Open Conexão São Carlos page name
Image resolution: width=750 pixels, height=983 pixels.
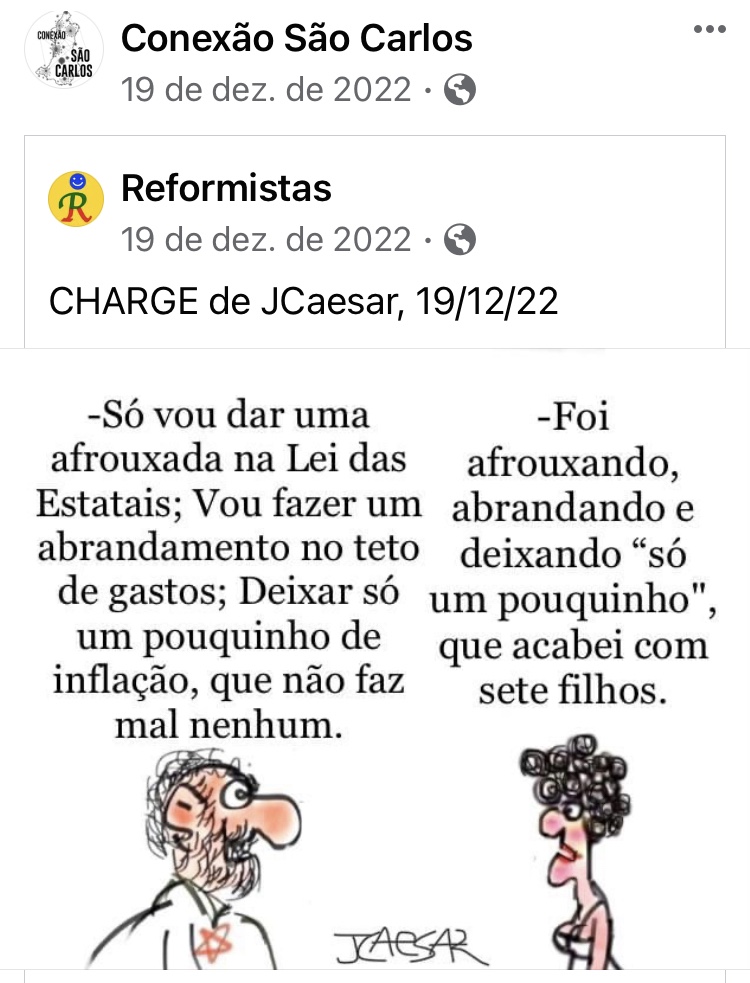(297, 38)
